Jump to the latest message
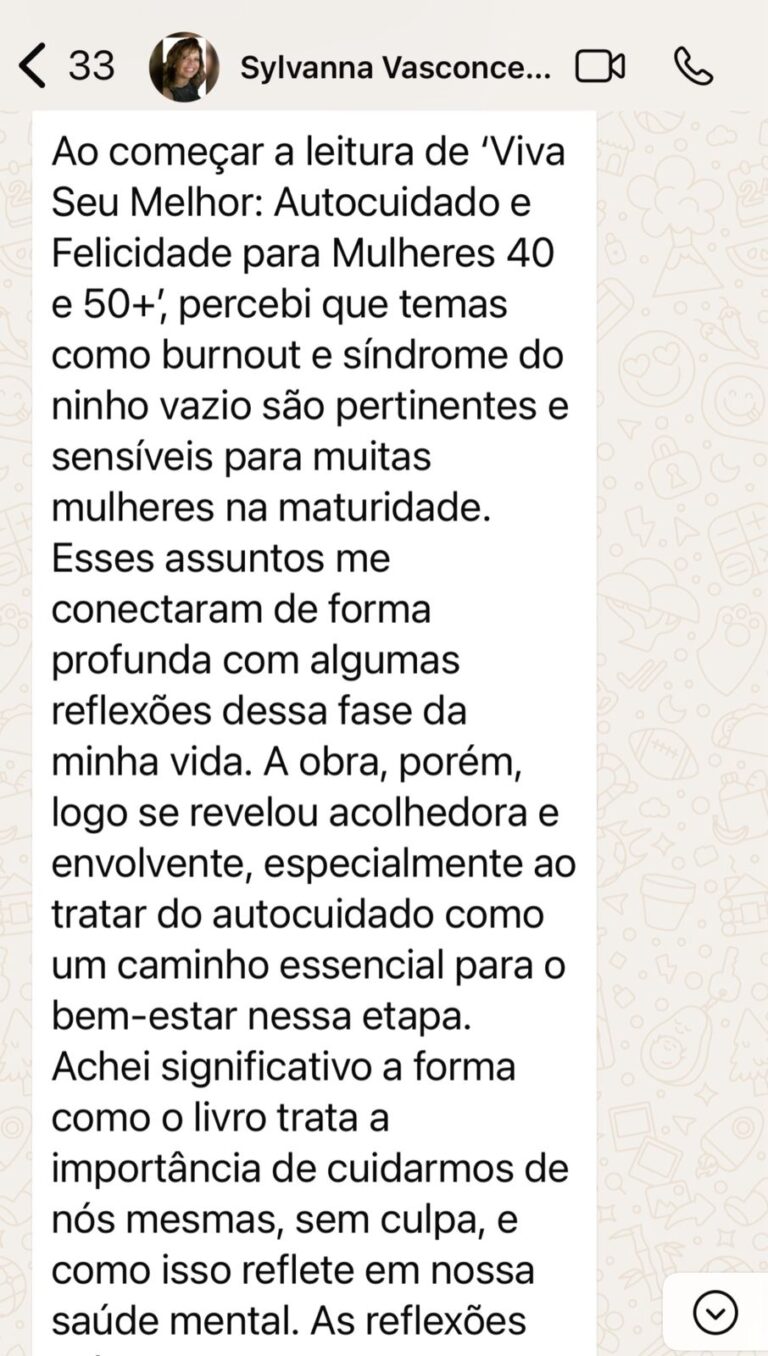 [715, 1312]
